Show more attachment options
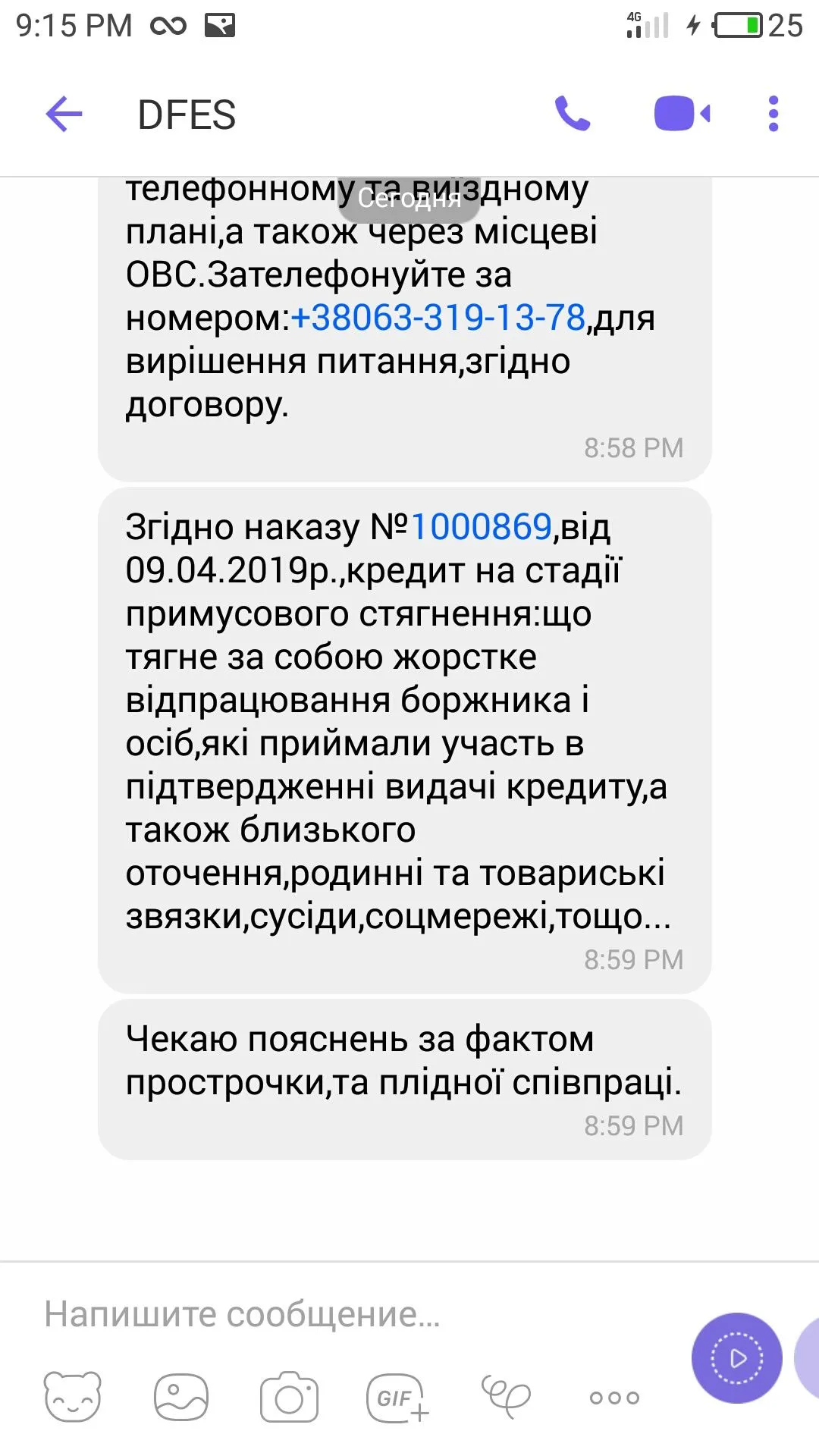Viewport: 819px width, 1456px height. pyautogui.click(x=614, y=1397)
